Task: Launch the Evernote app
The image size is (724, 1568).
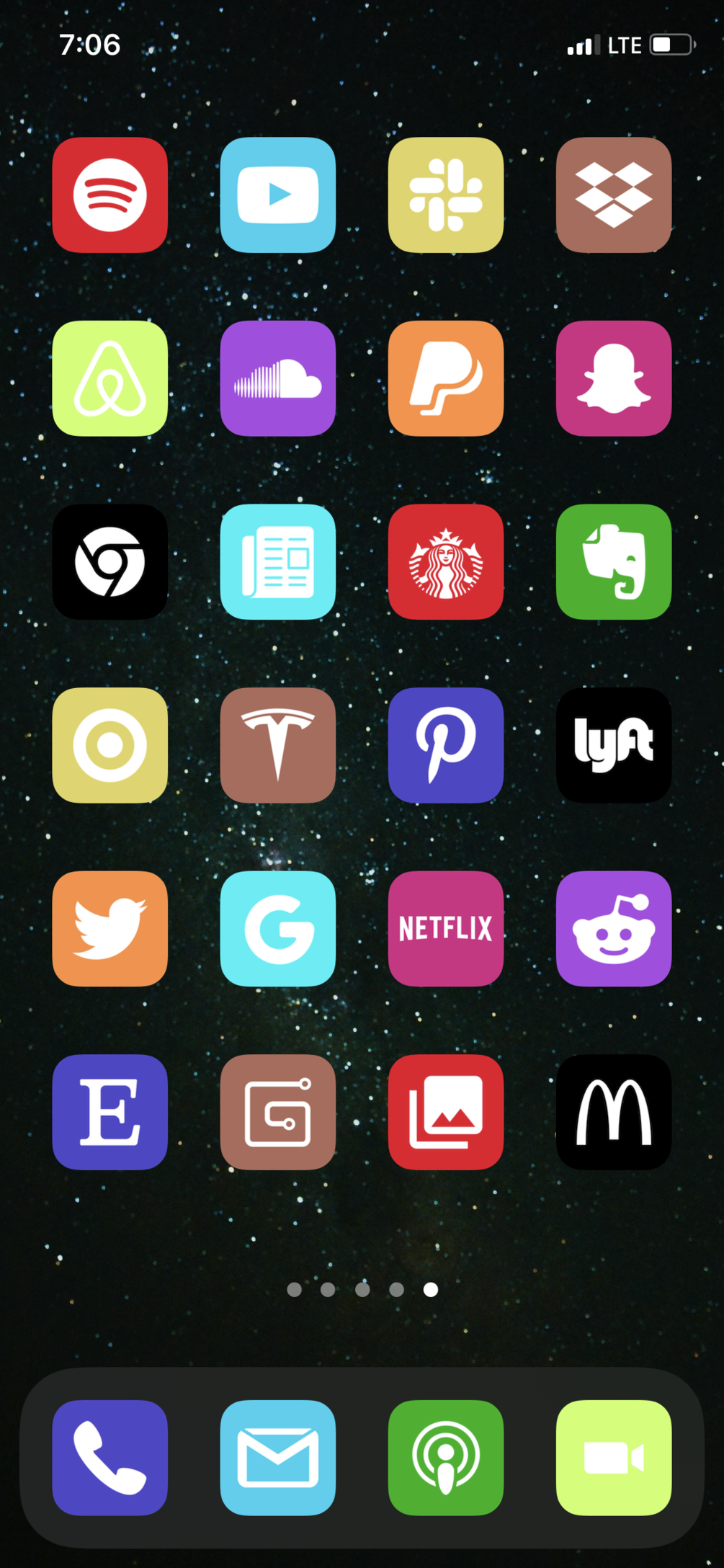Action: 614,561
